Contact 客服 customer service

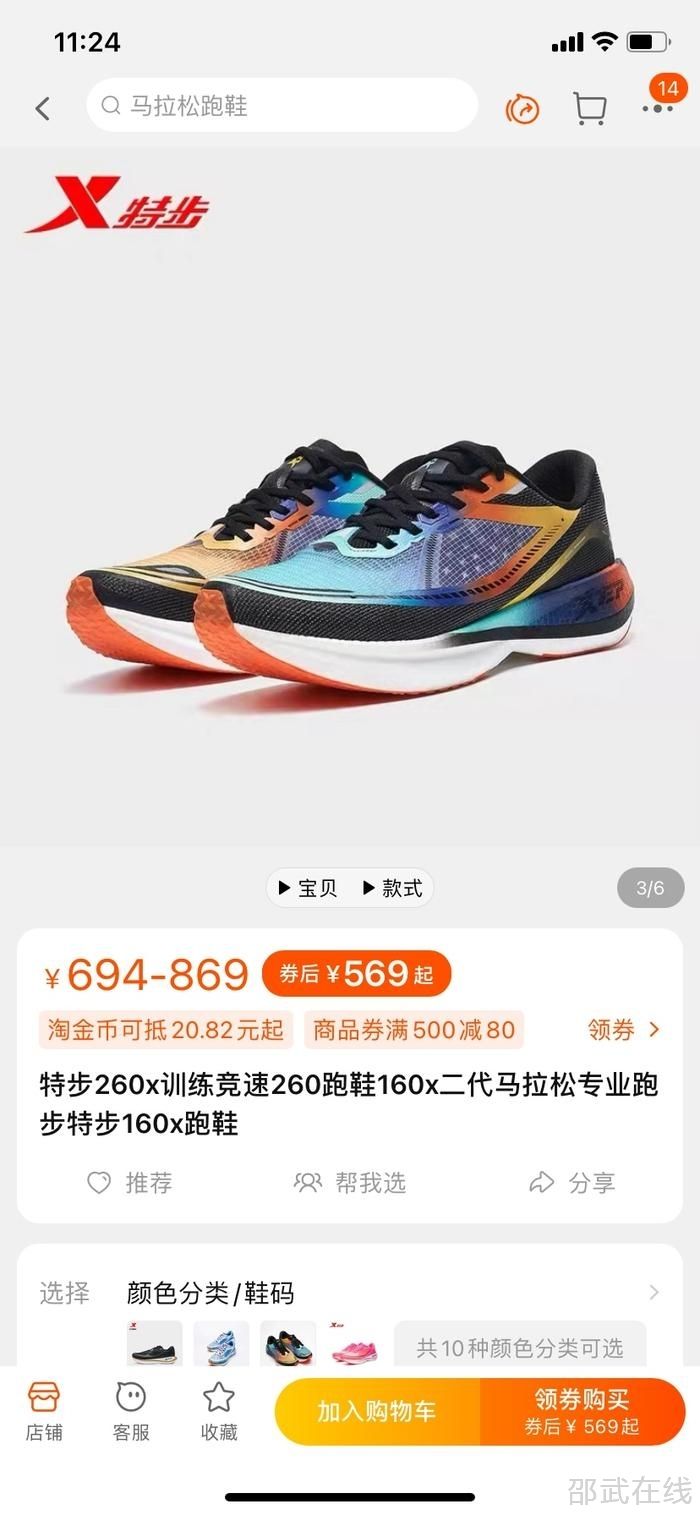coord(131,1410)
